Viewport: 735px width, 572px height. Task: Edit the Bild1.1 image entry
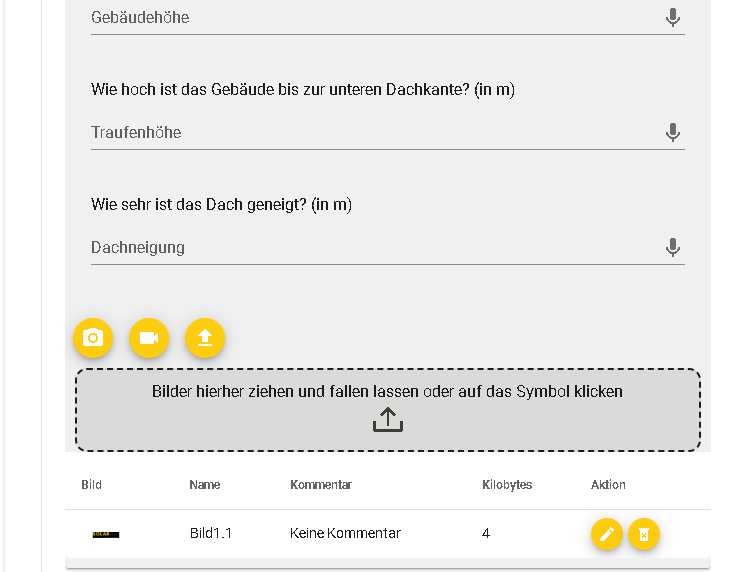click(x=606, y=534)
